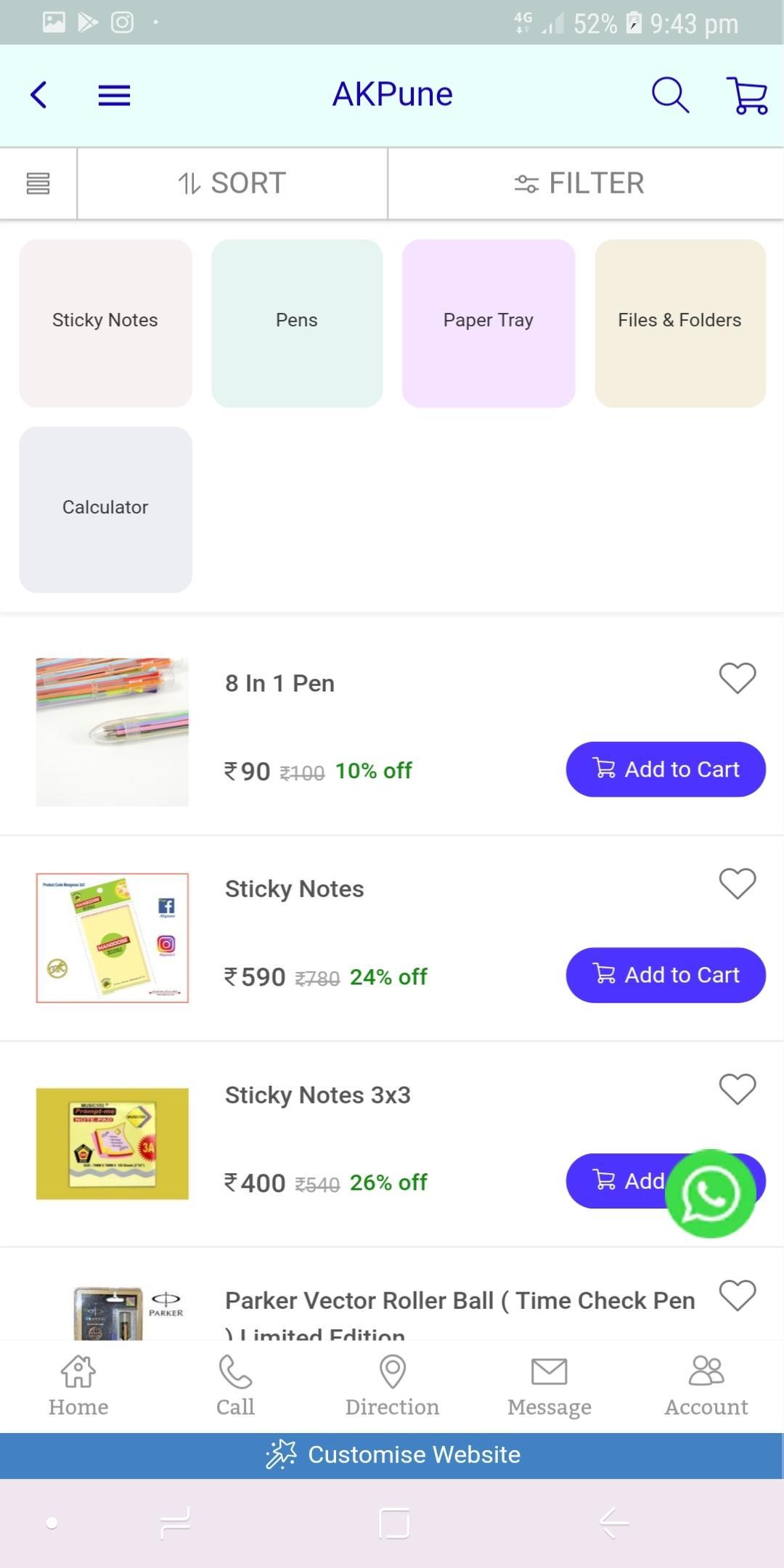Screen dimensions: 784x1568
Task: Wishlist the 8 In 1 Pen
Action: point(737,678)
